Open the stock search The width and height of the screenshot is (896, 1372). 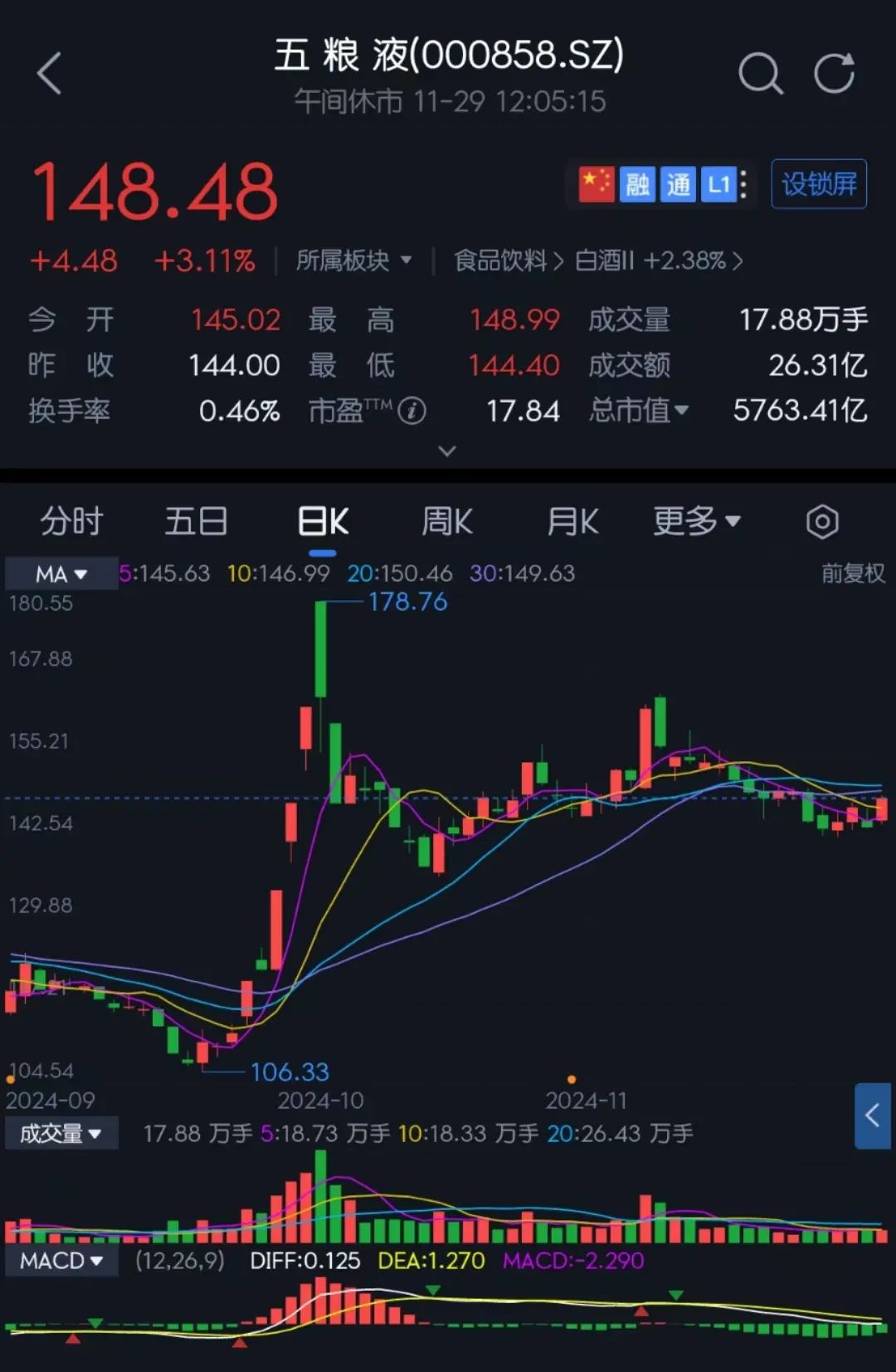pos(760,74)
